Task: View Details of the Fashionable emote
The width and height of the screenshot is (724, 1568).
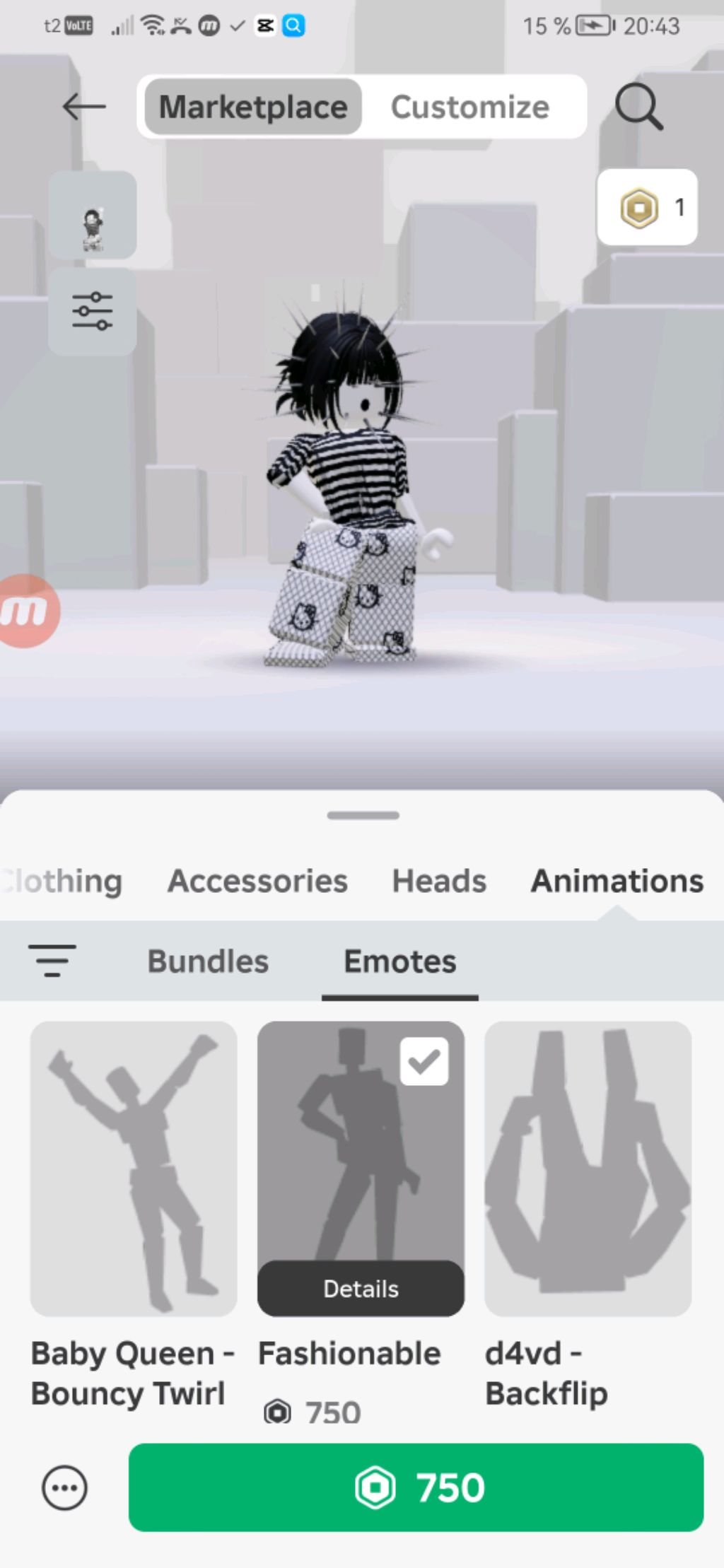Action: pos(361,1289)
